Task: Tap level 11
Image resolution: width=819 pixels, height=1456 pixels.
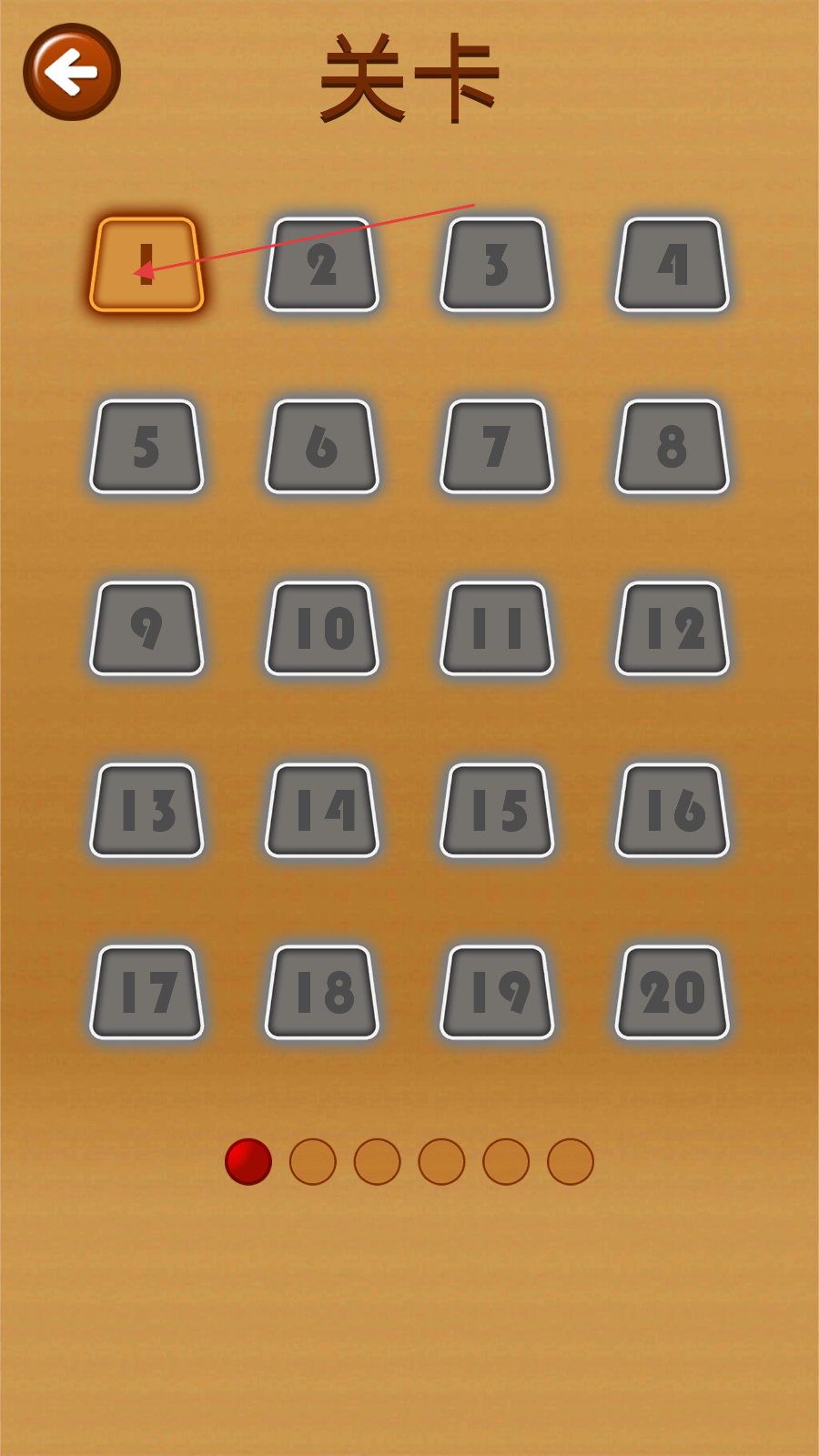Action: 497,629
